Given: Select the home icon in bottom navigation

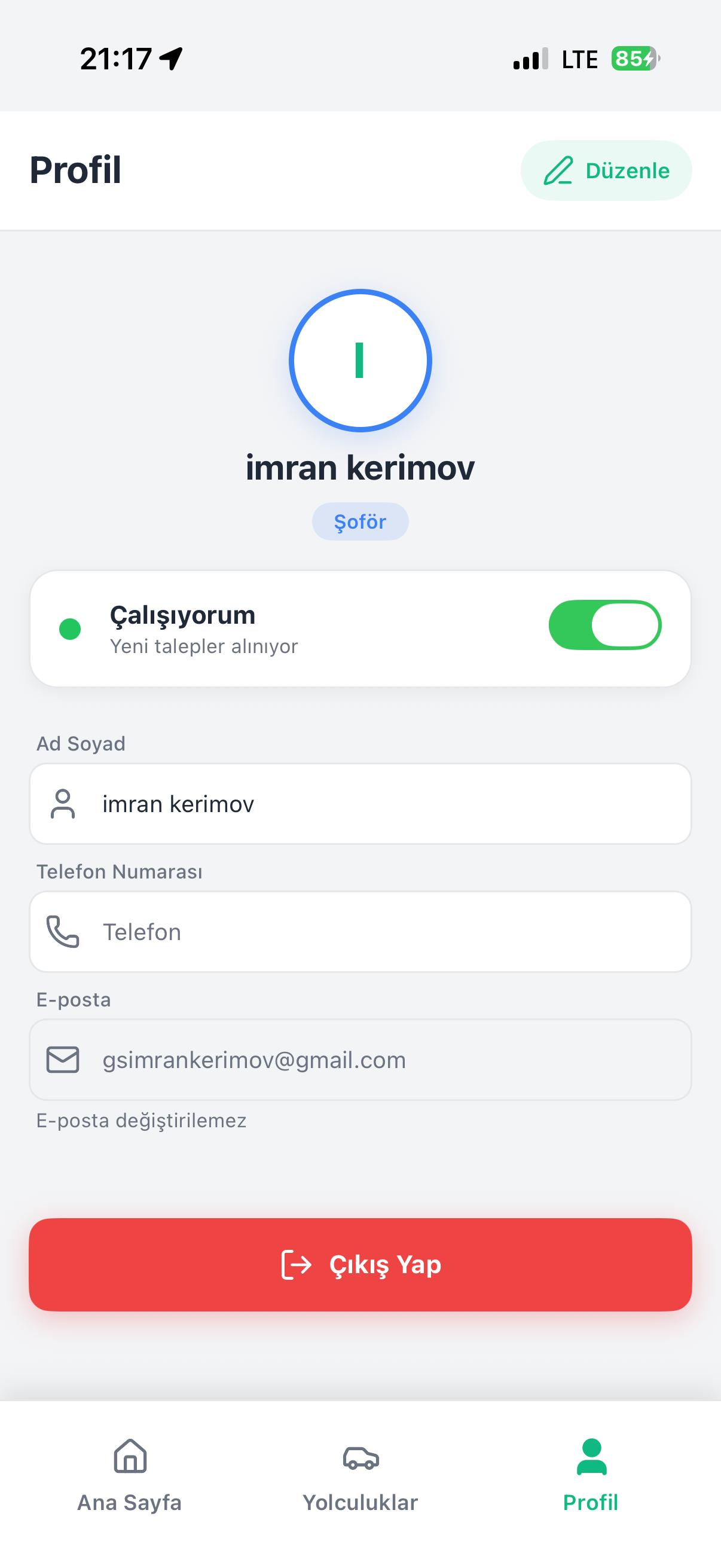Looking at the screenshot, I should (130, 1458).
